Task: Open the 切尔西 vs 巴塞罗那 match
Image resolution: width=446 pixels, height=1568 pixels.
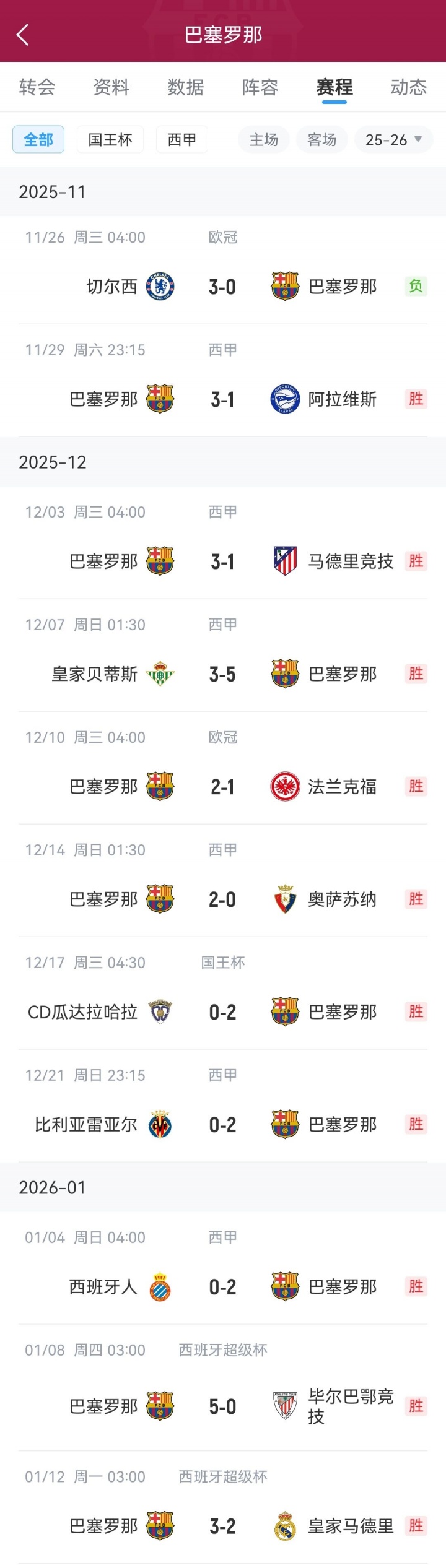Action: (x=222, y=287)
